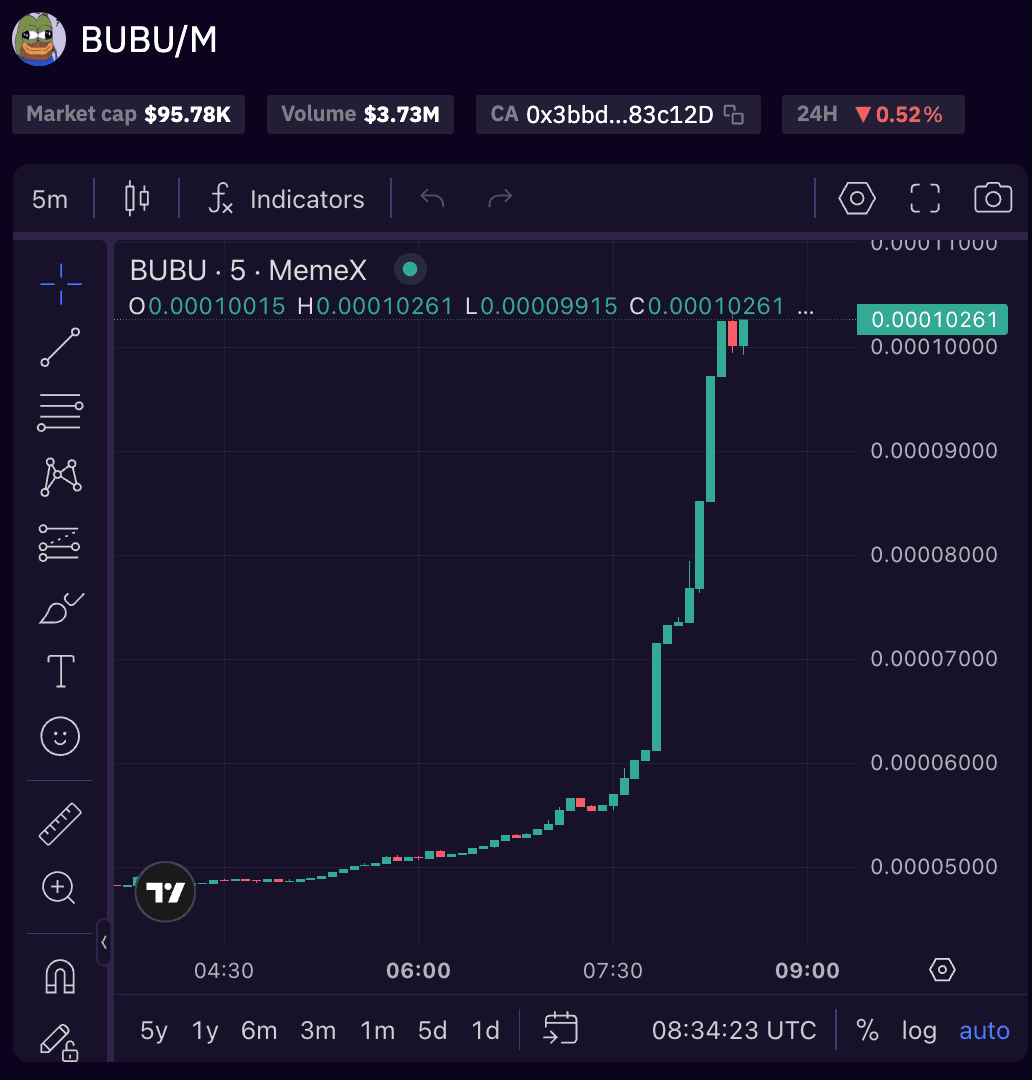Toggle the log scale
1032x1080 pixels.
tap(919, 1030)
